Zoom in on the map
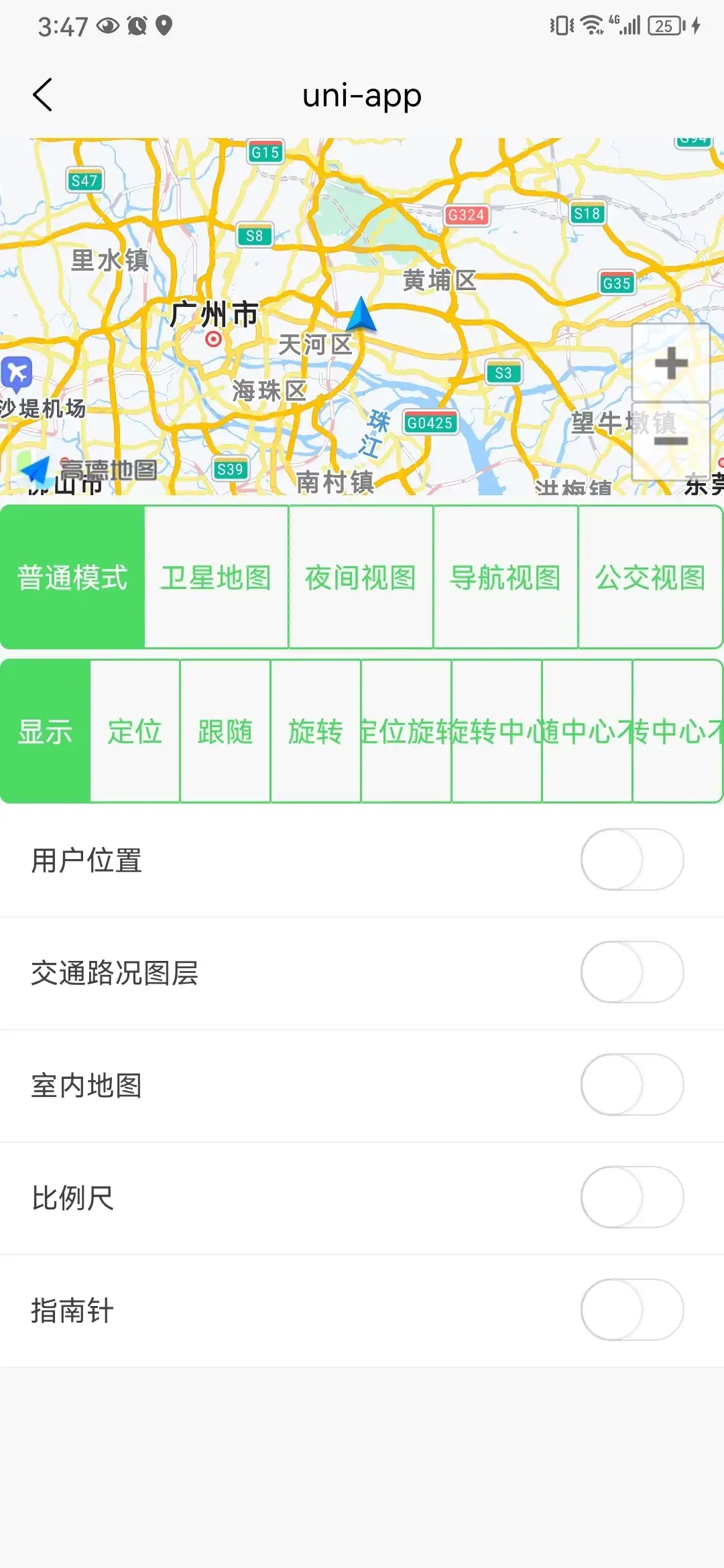Screen dimensions: 724x1568 (x=671, y=363)
